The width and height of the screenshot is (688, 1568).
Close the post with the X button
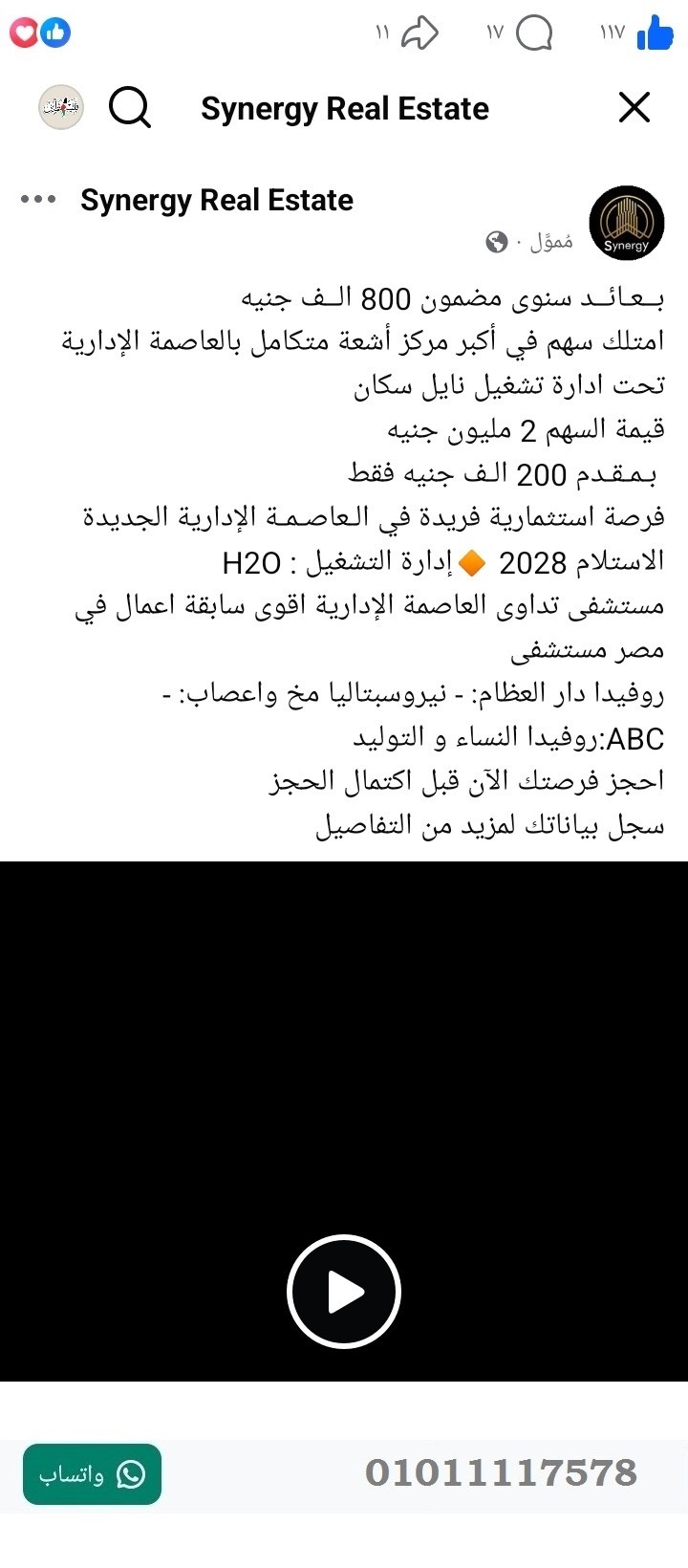[x=634, y=107]
